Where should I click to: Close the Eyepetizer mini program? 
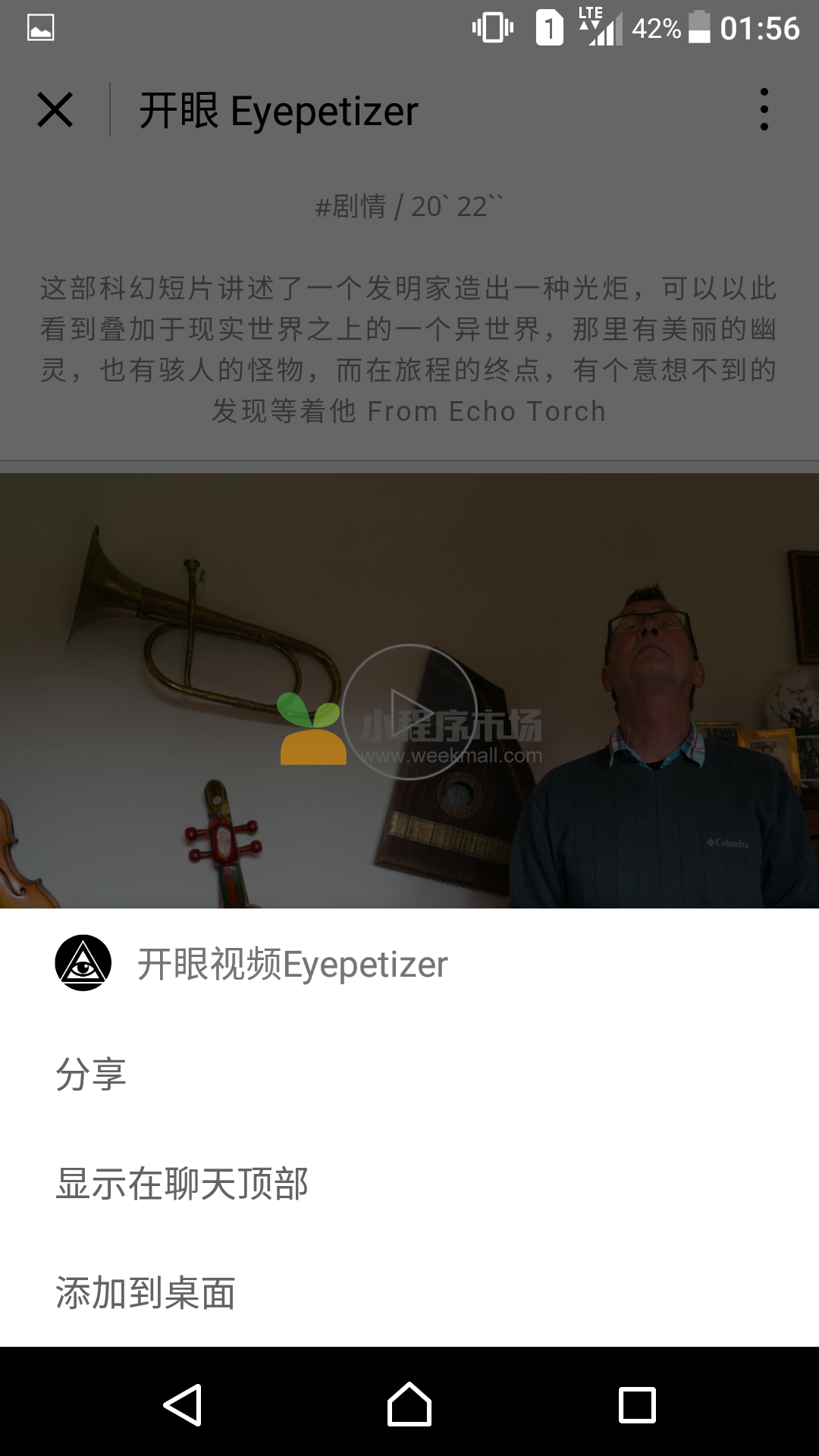point(55,111)
